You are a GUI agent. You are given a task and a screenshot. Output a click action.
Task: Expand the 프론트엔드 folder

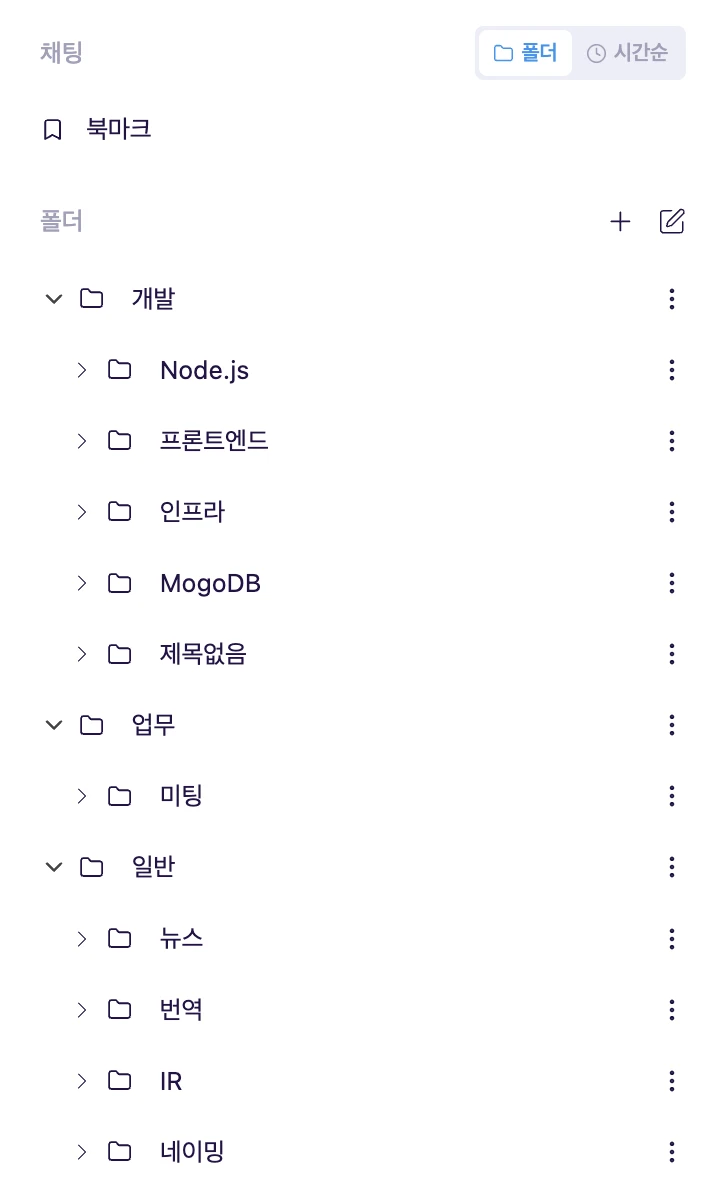tap(81, 441)
